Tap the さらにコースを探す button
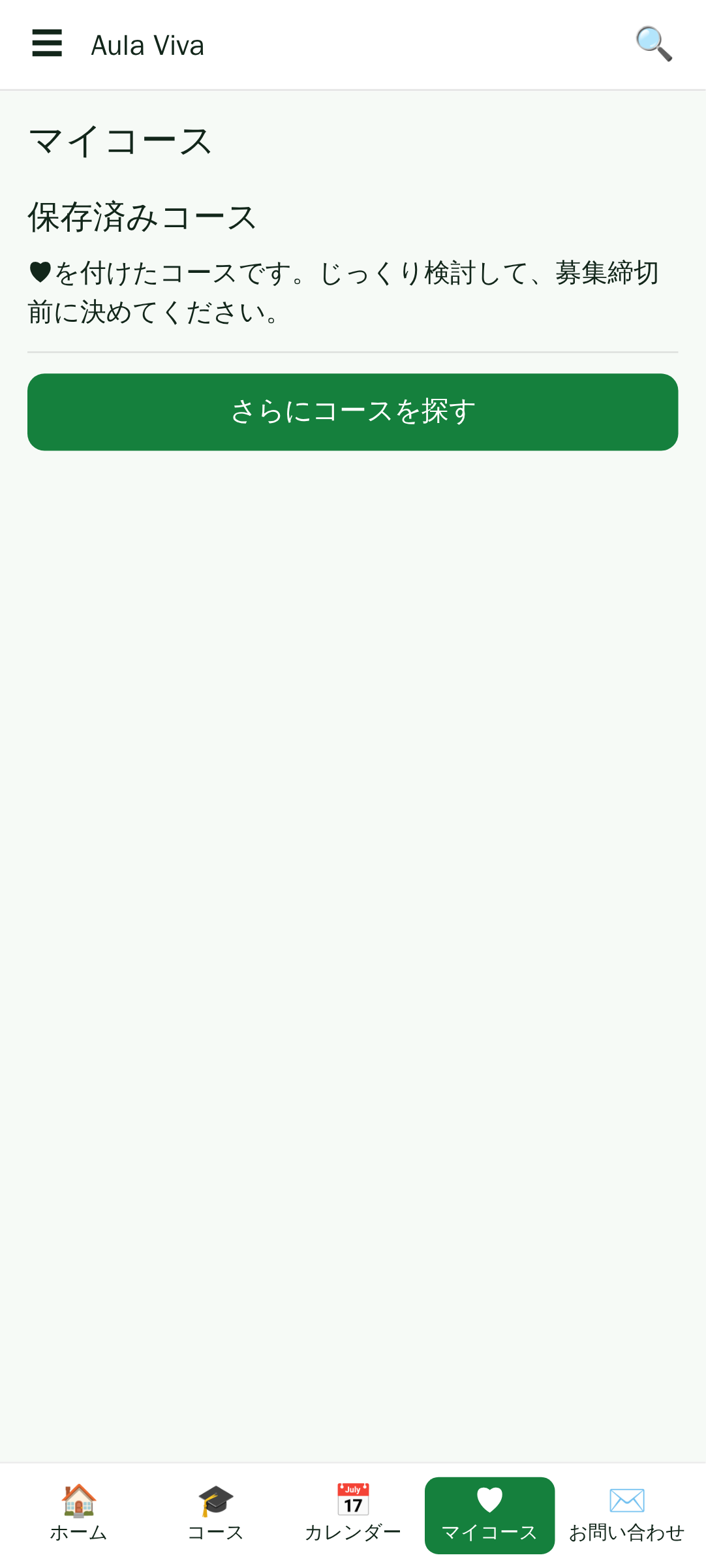The height and width of the screenshot is (1568, 706). pos(352,412)
